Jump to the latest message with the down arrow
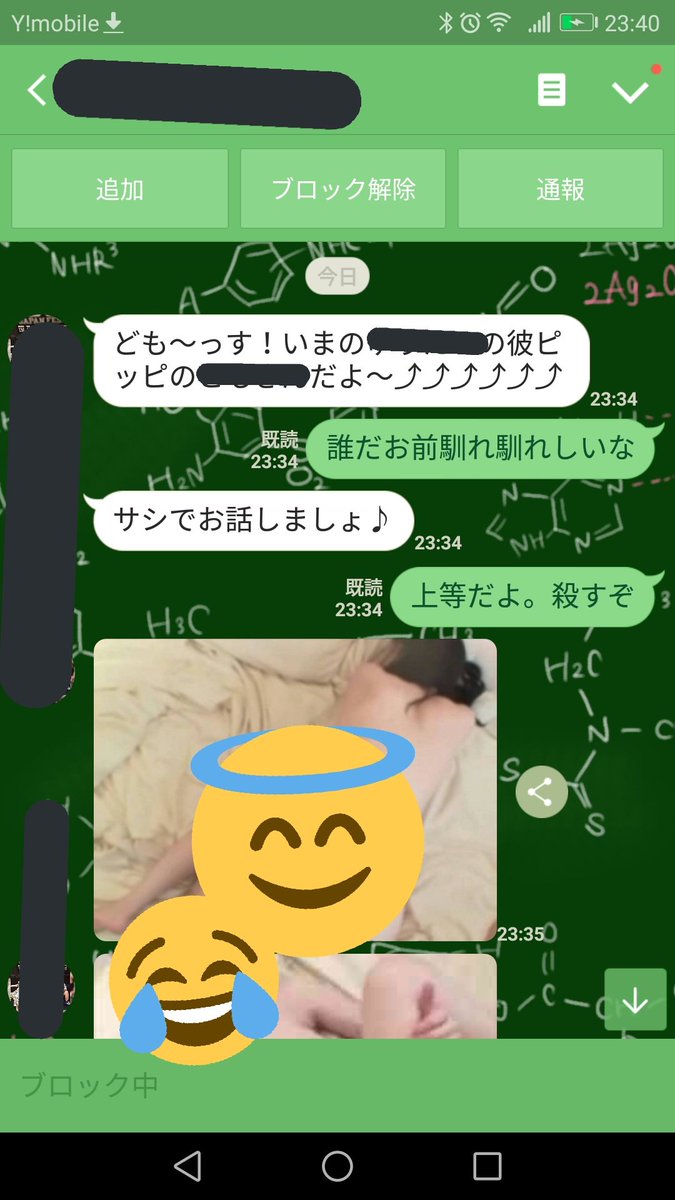 [x=635, y=999]
